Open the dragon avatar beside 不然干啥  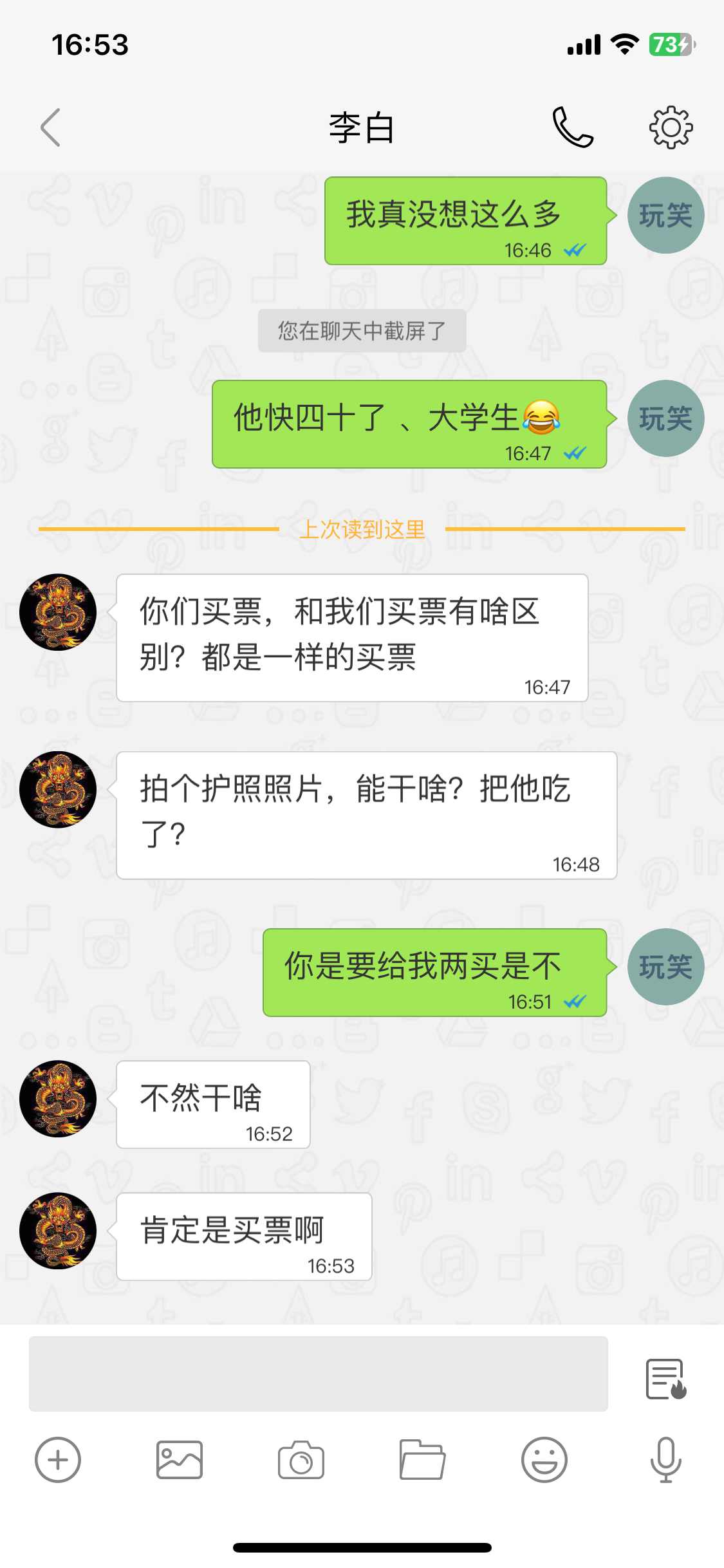click(x=58, y=1099)
